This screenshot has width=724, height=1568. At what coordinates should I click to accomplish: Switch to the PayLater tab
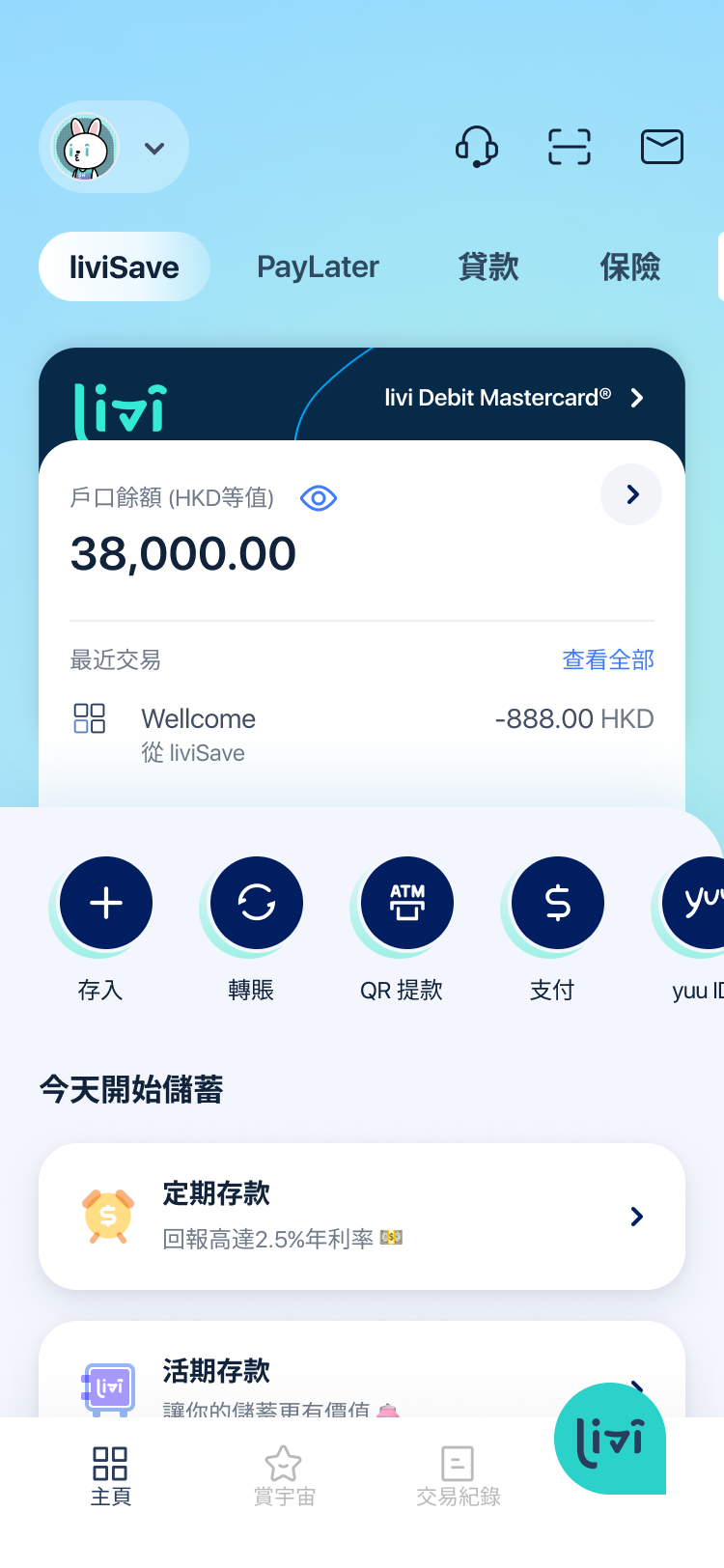(x=318, y=266)
